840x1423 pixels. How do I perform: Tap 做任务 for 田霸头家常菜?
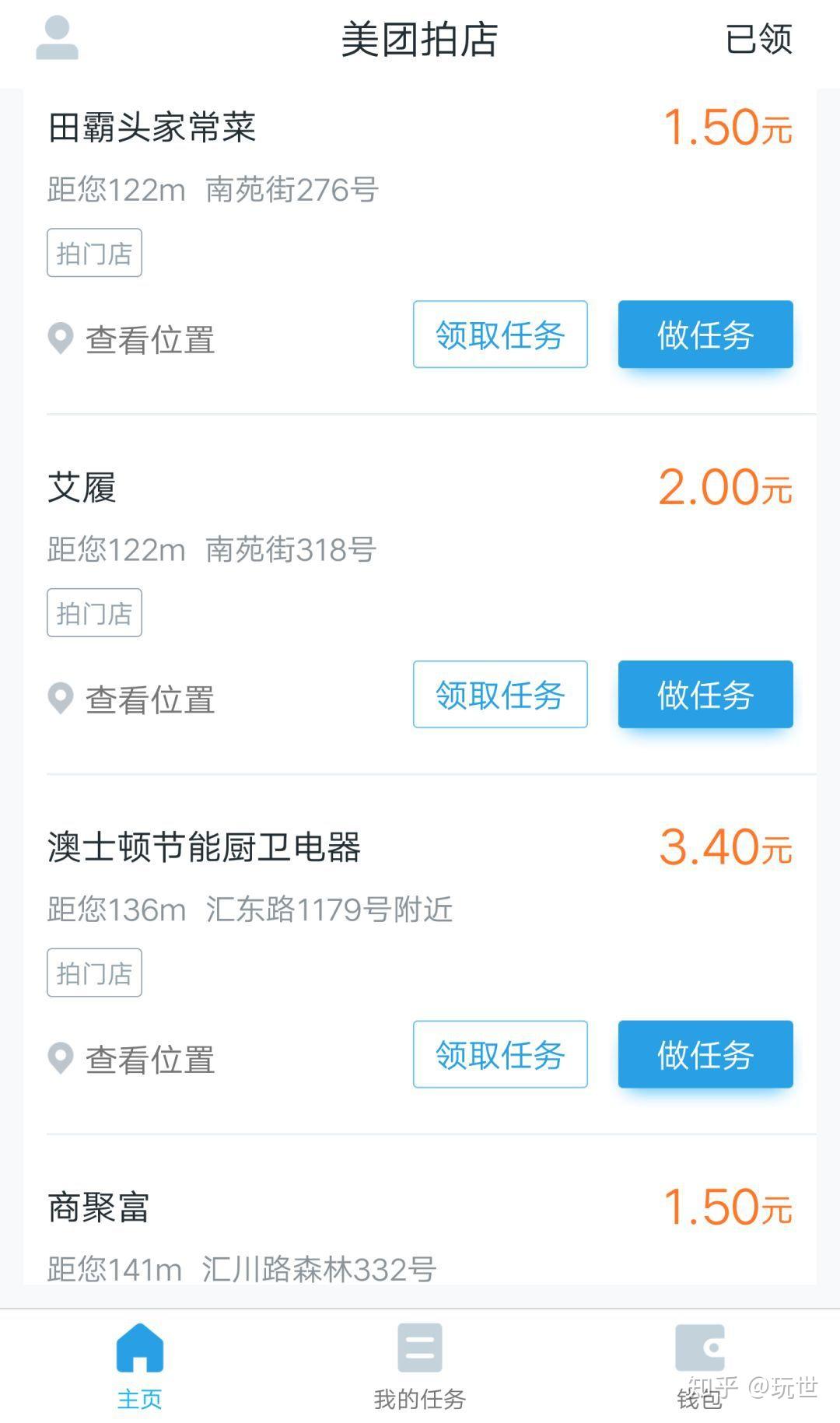pyautogui.click(x=705, y=335)
